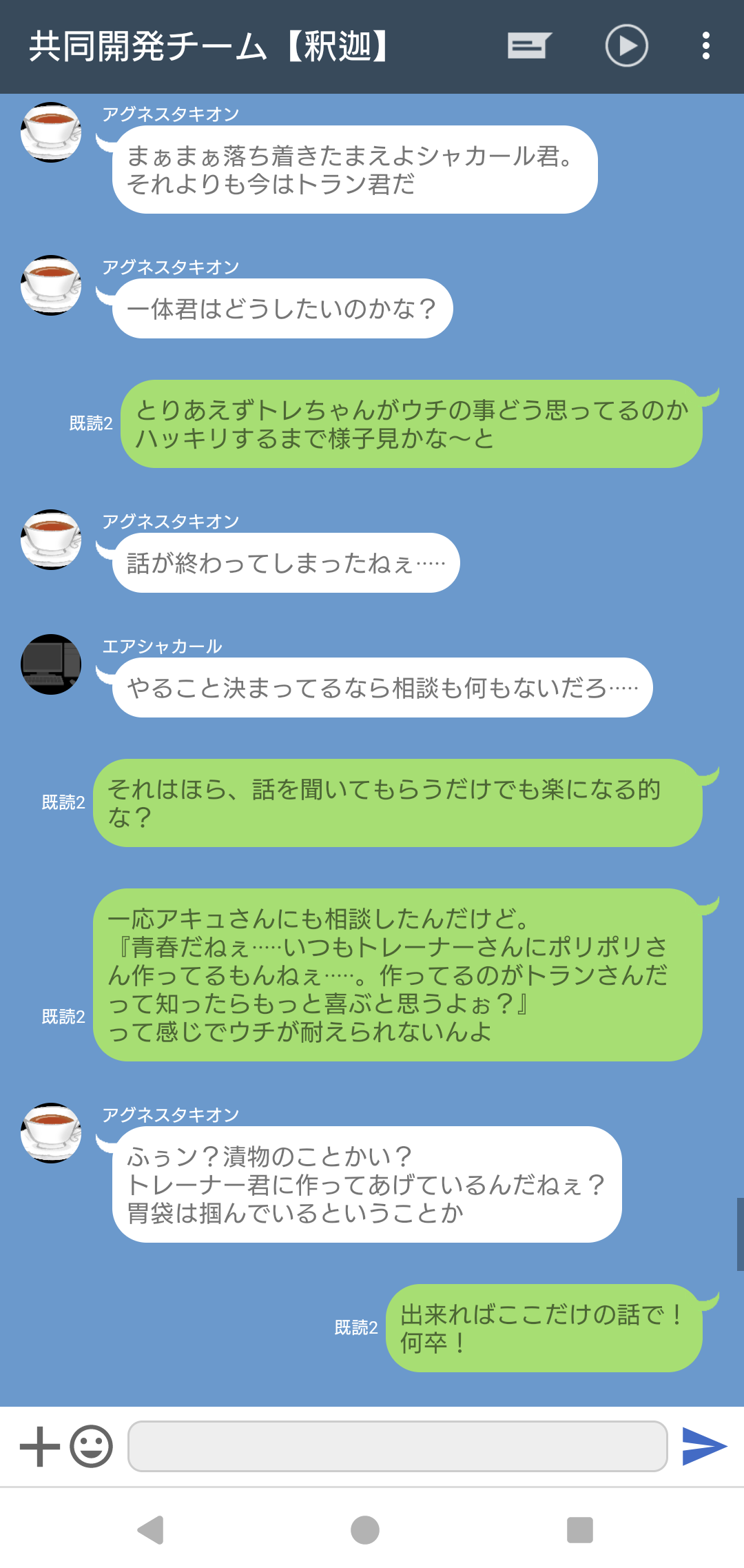744x1568 pixels.
Task: Send the message with the arrow
Action: 704,1446
